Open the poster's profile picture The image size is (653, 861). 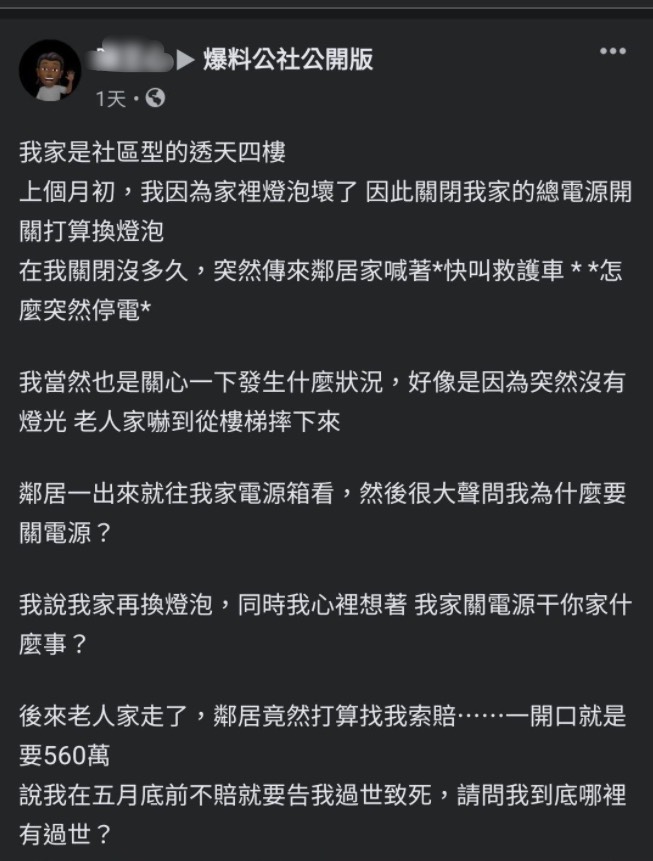pyautogui.click(x=50, y=71)
